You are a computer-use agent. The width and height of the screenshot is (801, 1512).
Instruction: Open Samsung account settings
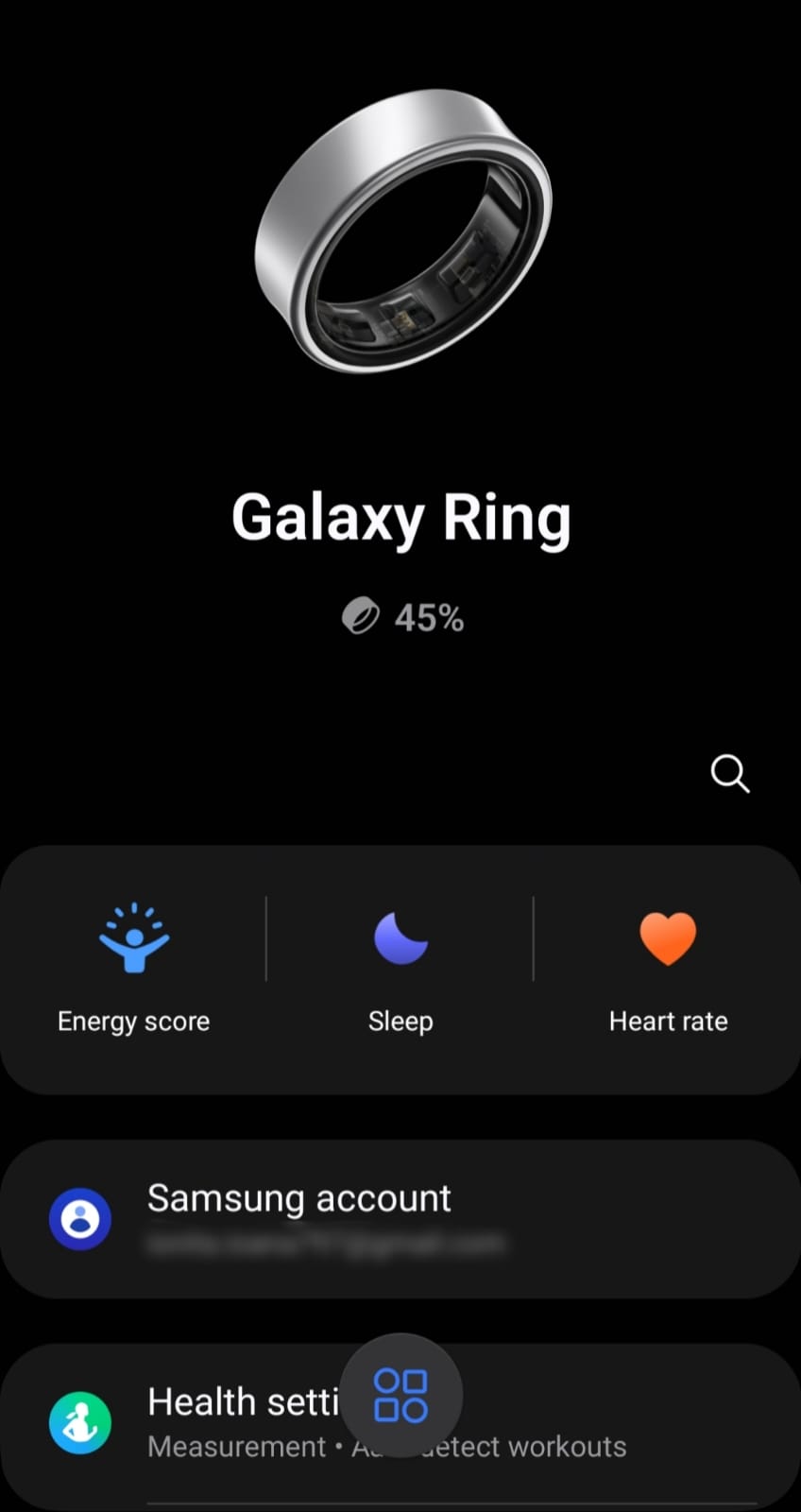(x=400, y=1218)
